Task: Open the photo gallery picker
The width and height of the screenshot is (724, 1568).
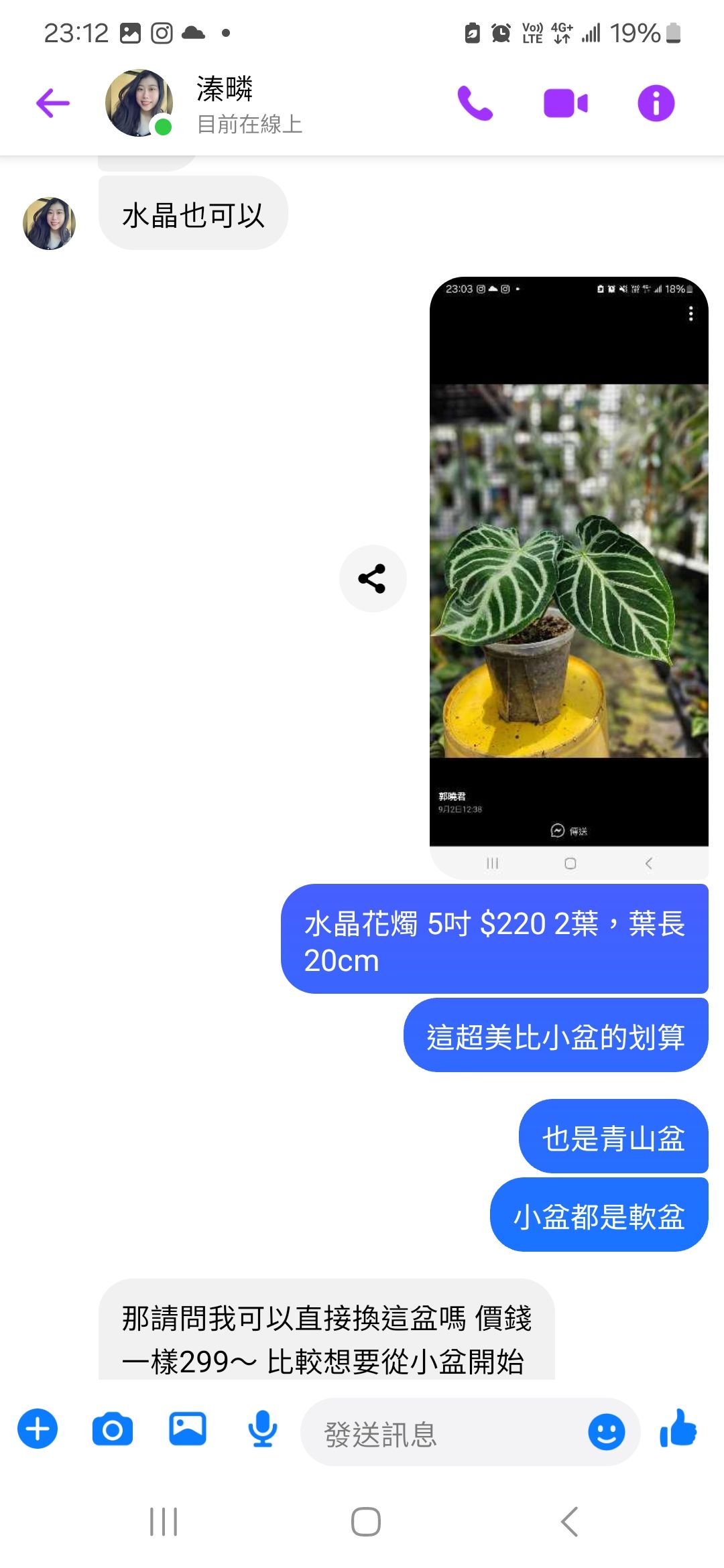Action: coord(188,1429)
